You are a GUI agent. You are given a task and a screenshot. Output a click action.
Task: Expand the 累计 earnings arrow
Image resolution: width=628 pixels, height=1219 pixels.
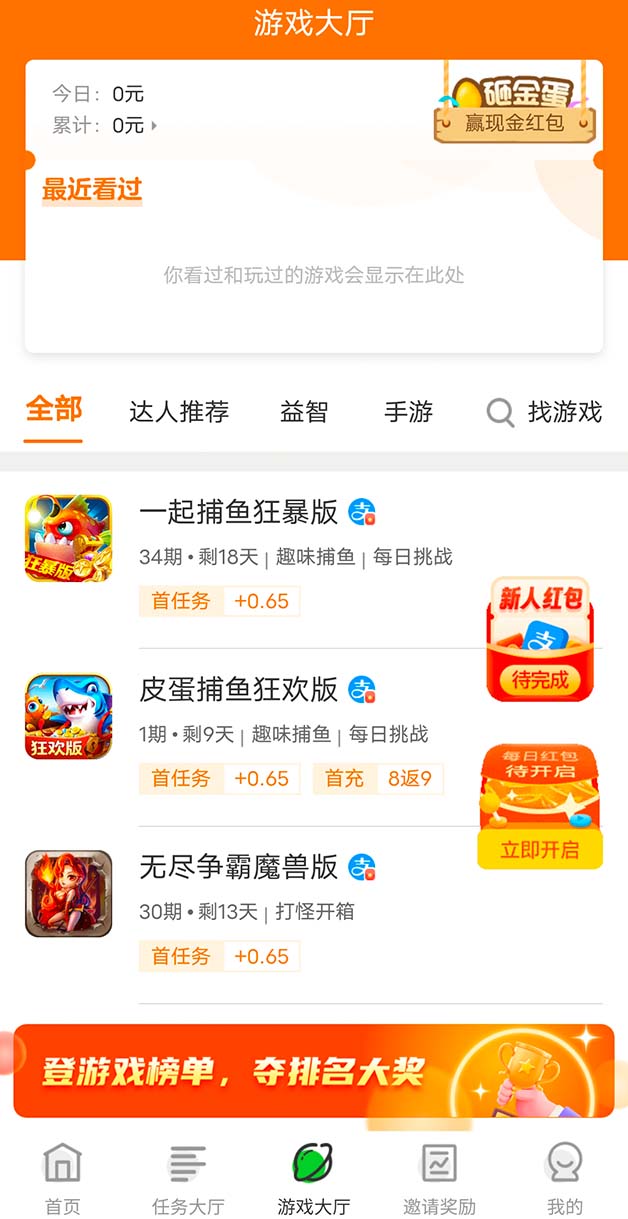(154, 126)
